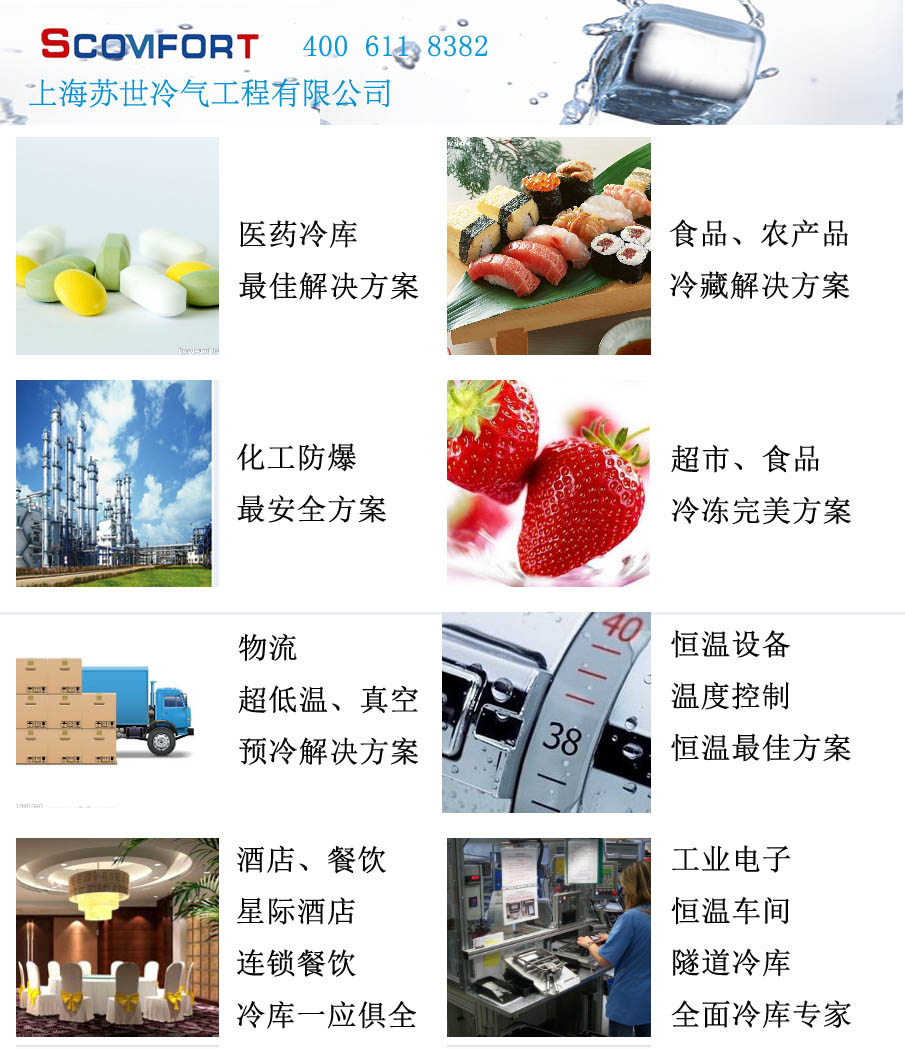Open the 医药冷库 solution tile

[118, 246]
